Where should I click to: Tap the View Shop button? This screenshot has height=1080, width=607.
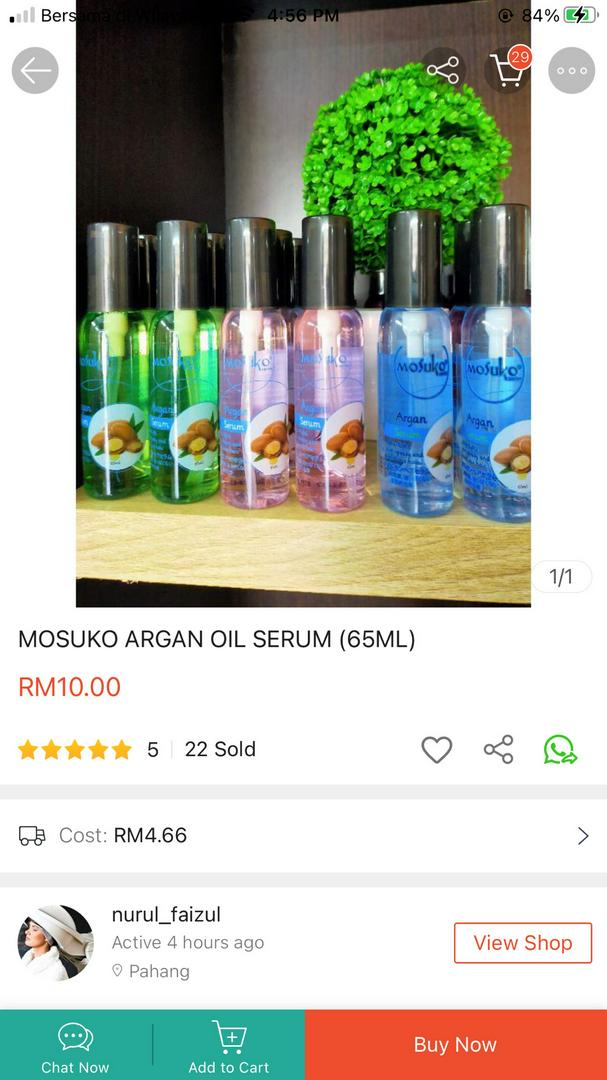pos(522,943)
